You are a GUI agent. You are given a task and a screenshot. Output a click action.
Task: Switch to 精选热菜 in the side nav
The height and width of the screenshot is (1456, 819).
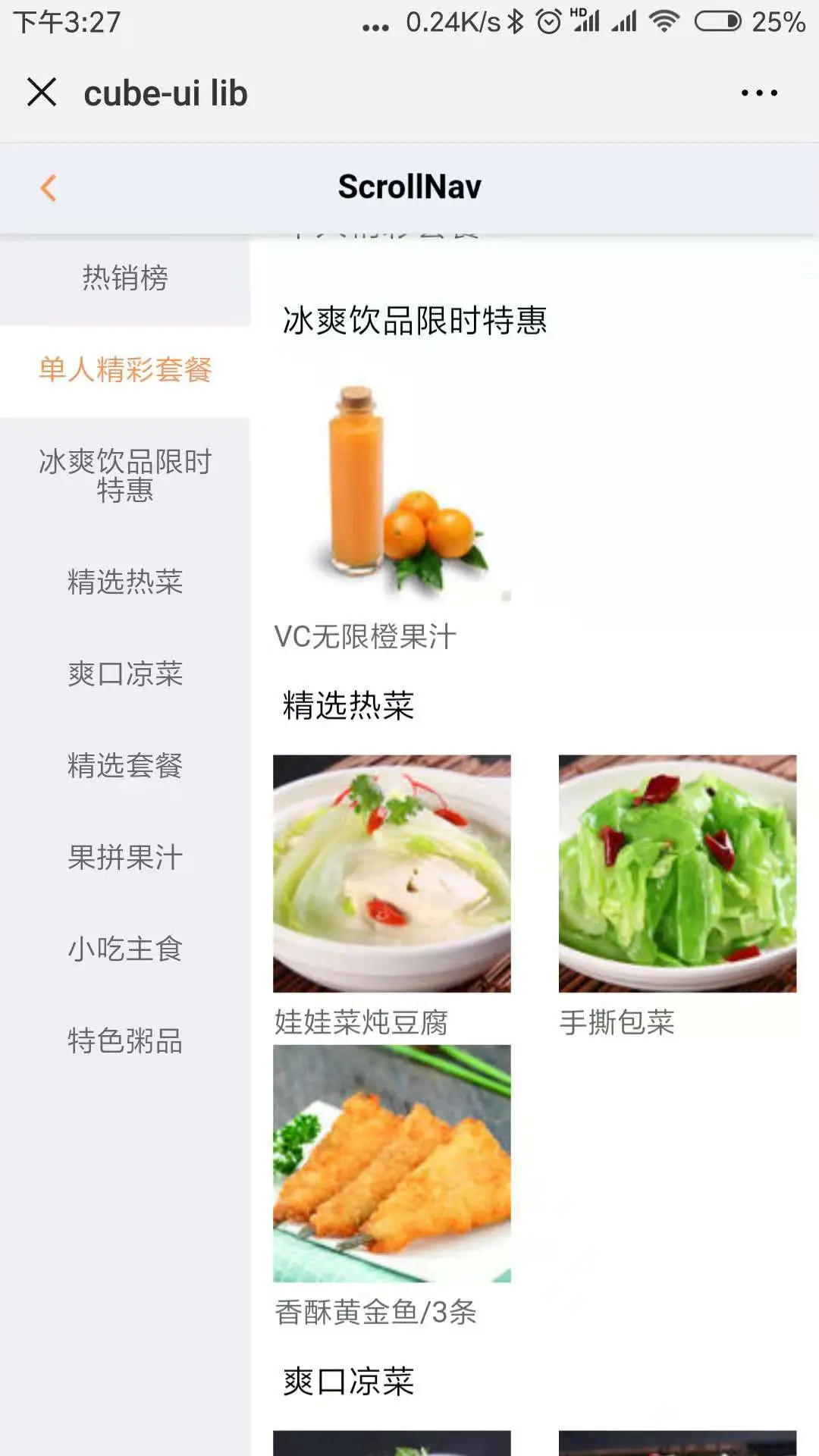(125, 582)
